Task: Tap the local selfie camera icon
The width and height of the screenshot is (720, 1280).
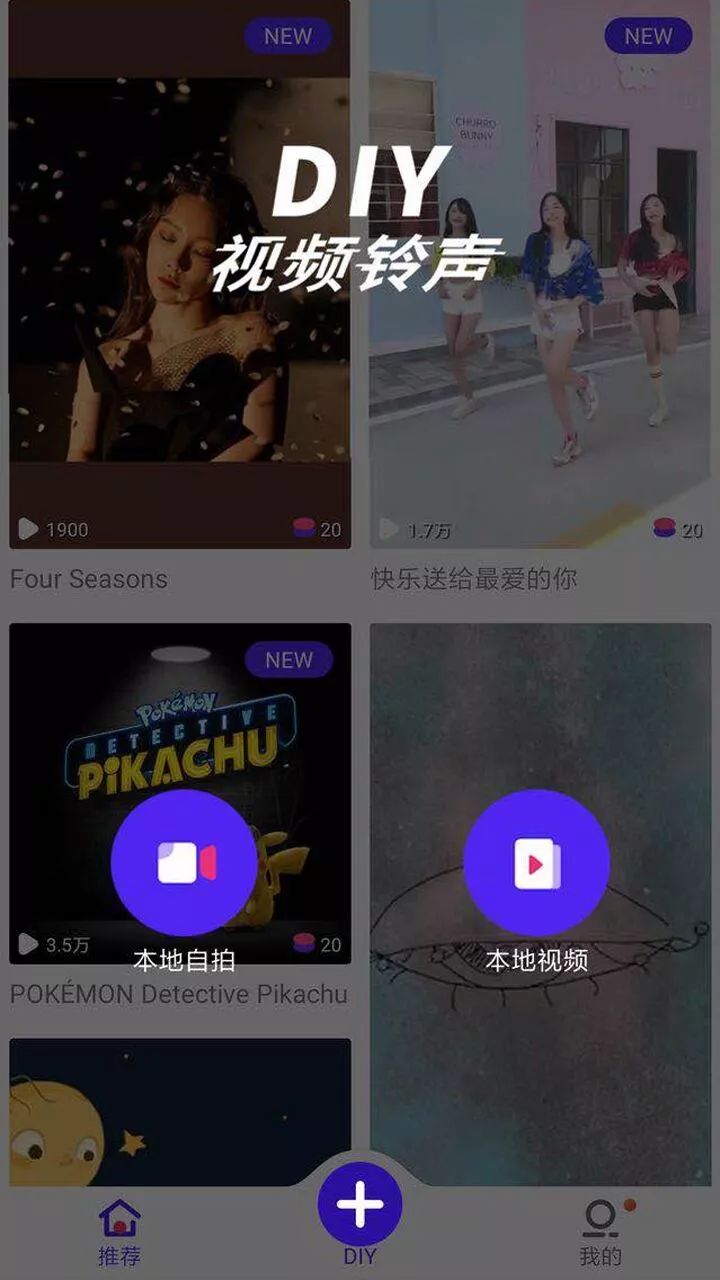Action: click(182, 862)
